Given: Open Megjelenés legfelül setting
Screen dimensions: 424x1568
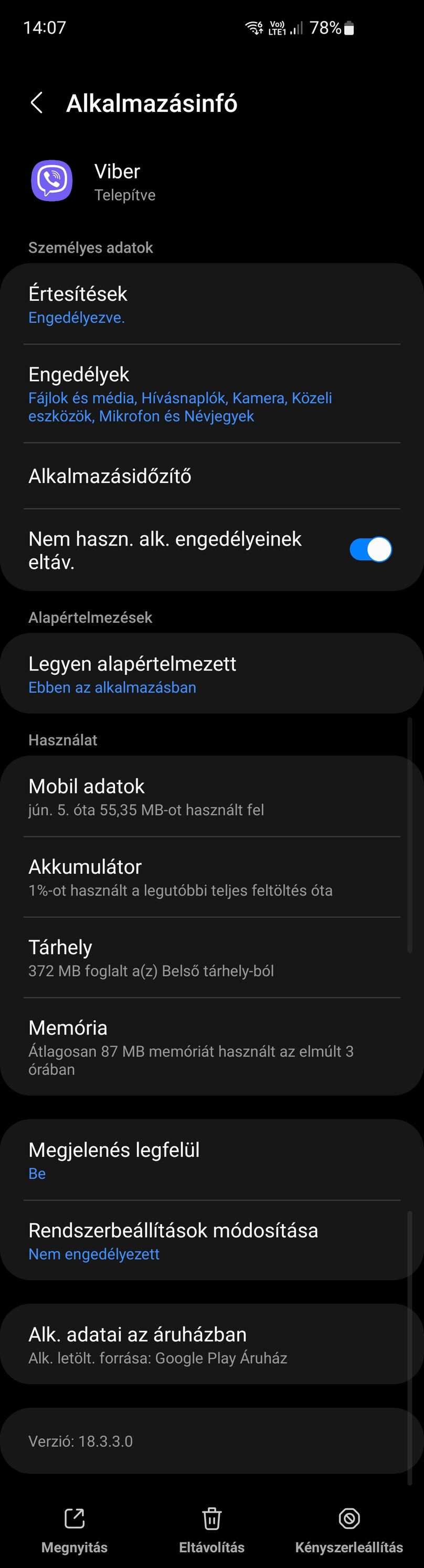Looking at the screenshot, I should tap(211, 1160).
